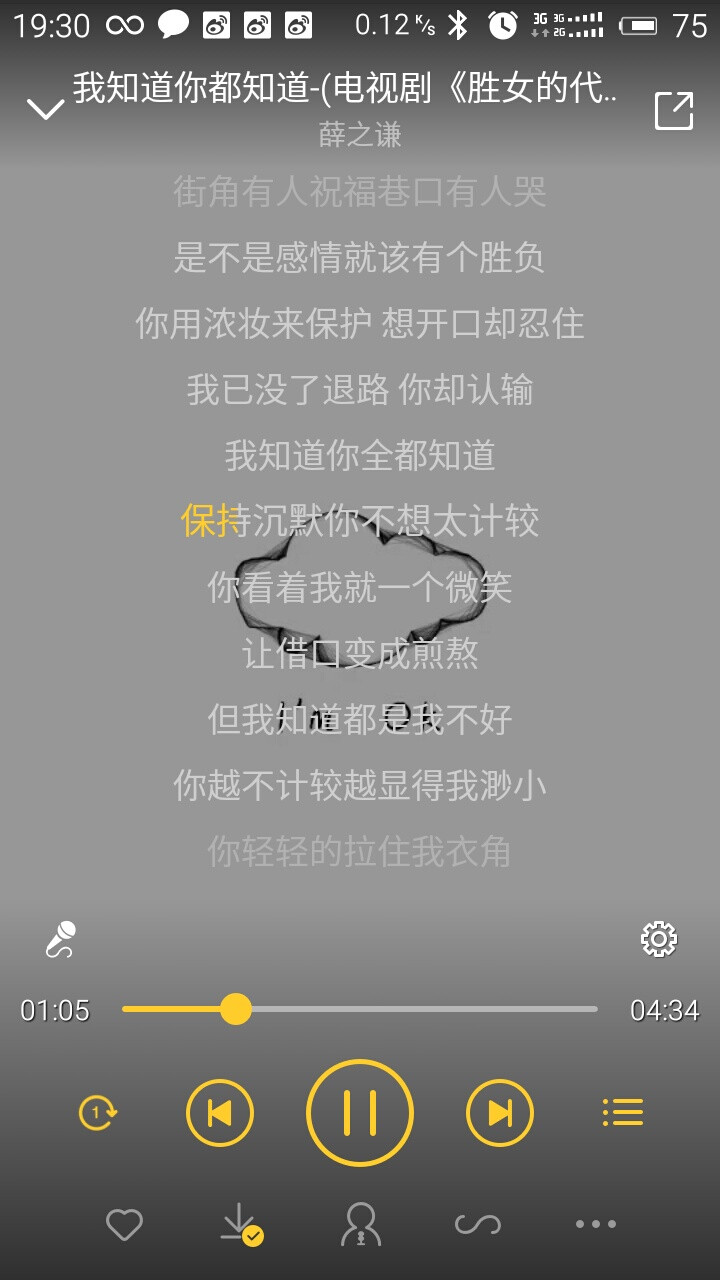Share the song using the share icon
This screenshot has height=1280, width=720.
[672, 112]
